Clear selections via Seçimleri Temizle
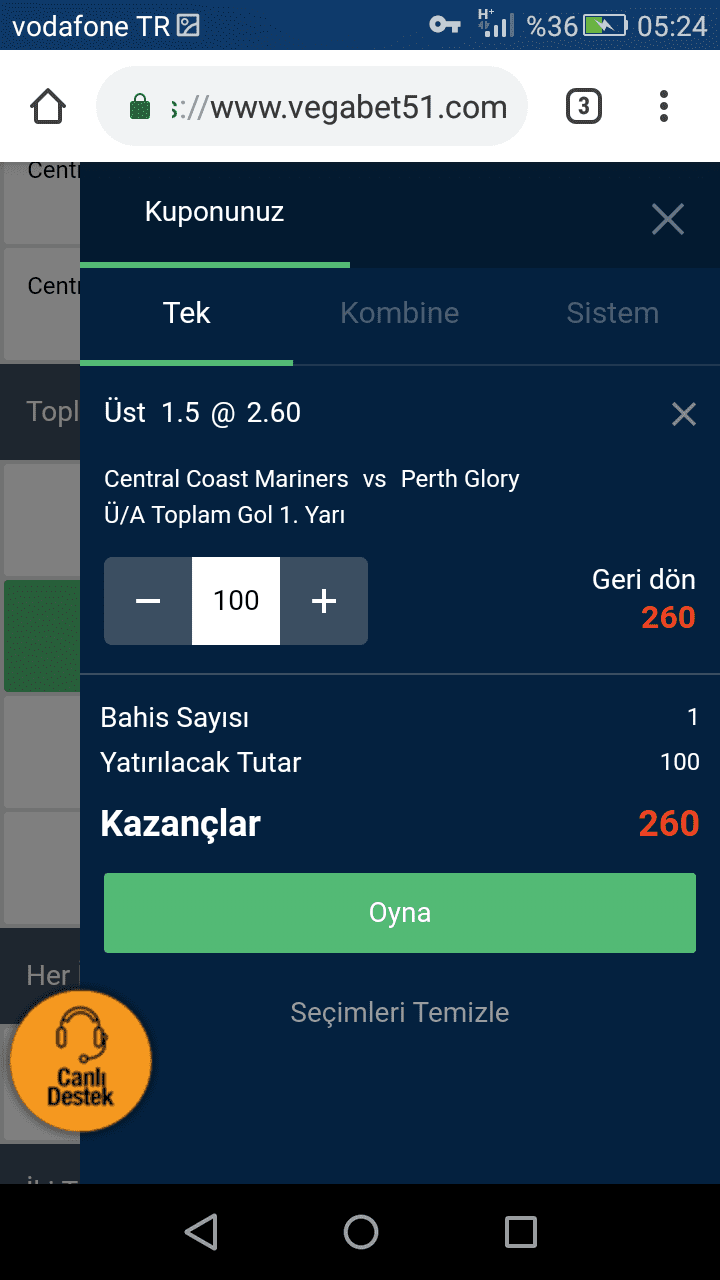This screenshot has width=720, height=1280. pyautogui.click(x=400, y=1012)
